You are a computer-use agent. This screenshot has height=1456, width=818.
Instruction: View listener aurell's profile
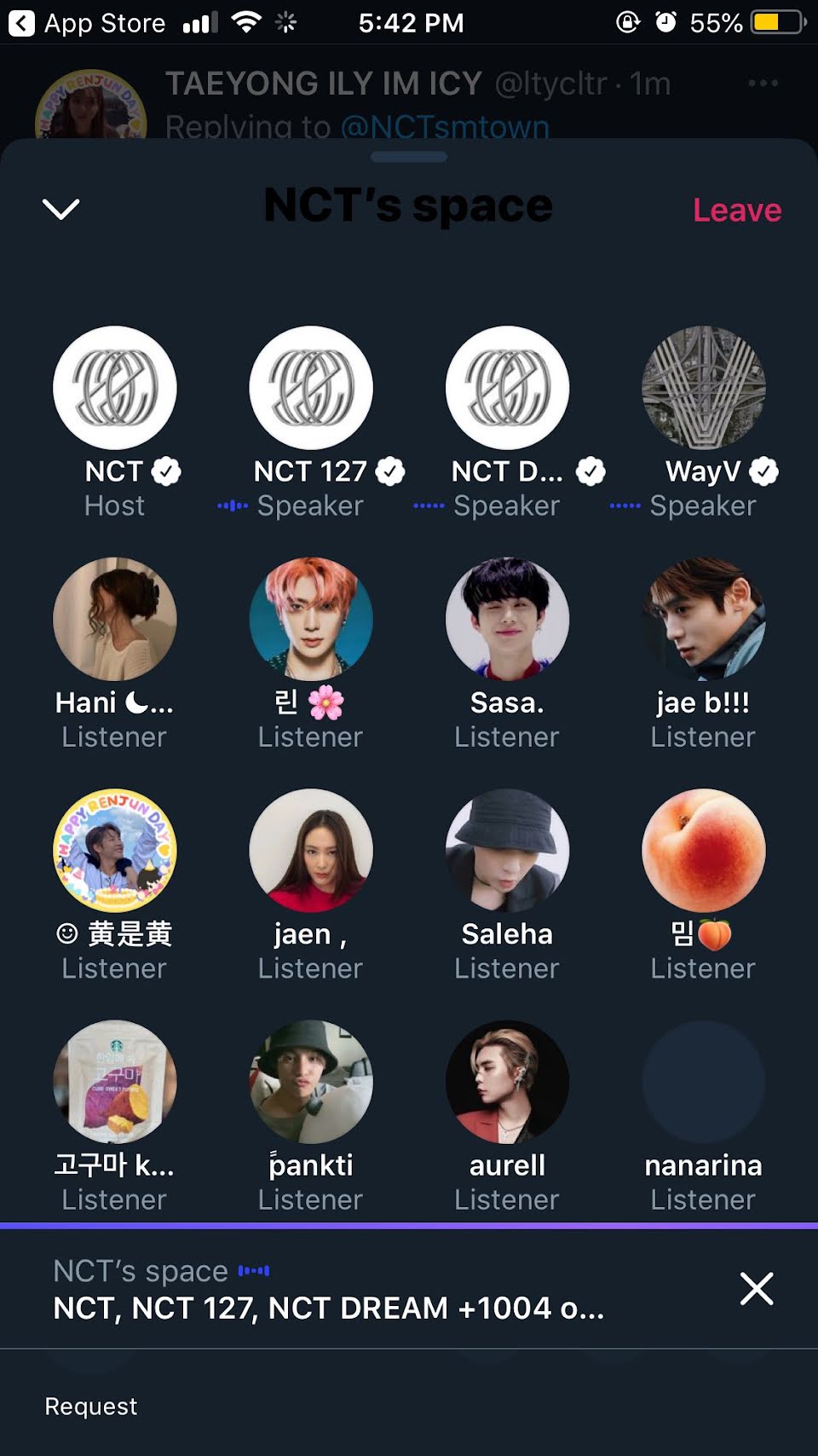pos(507,1082)
